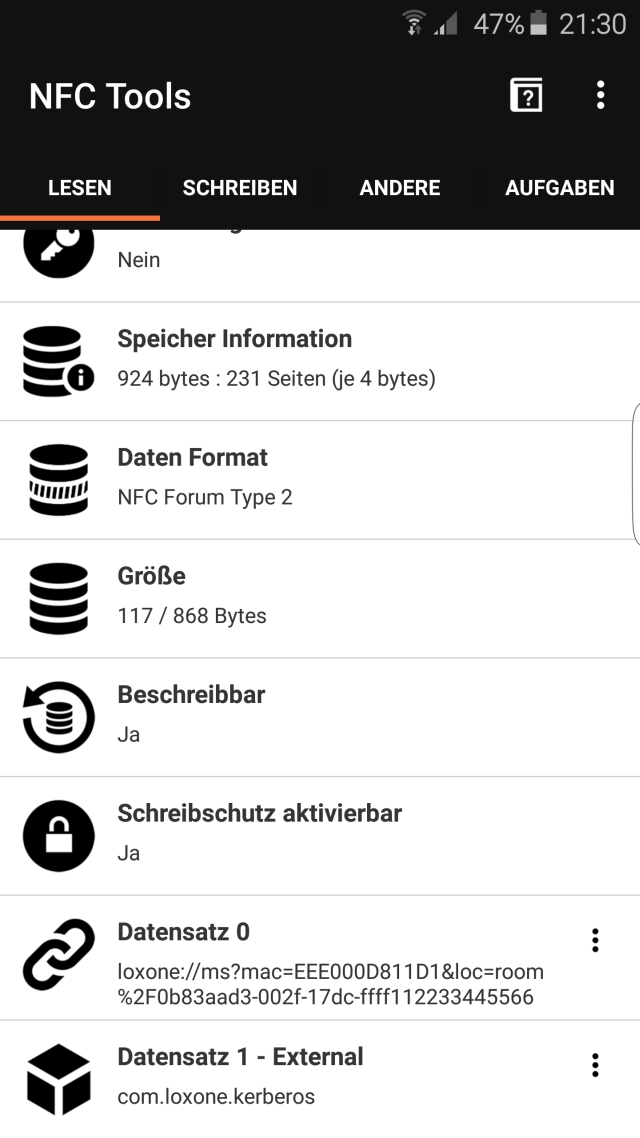Switch to the Aufgaben tab

[x=559, y=188]
